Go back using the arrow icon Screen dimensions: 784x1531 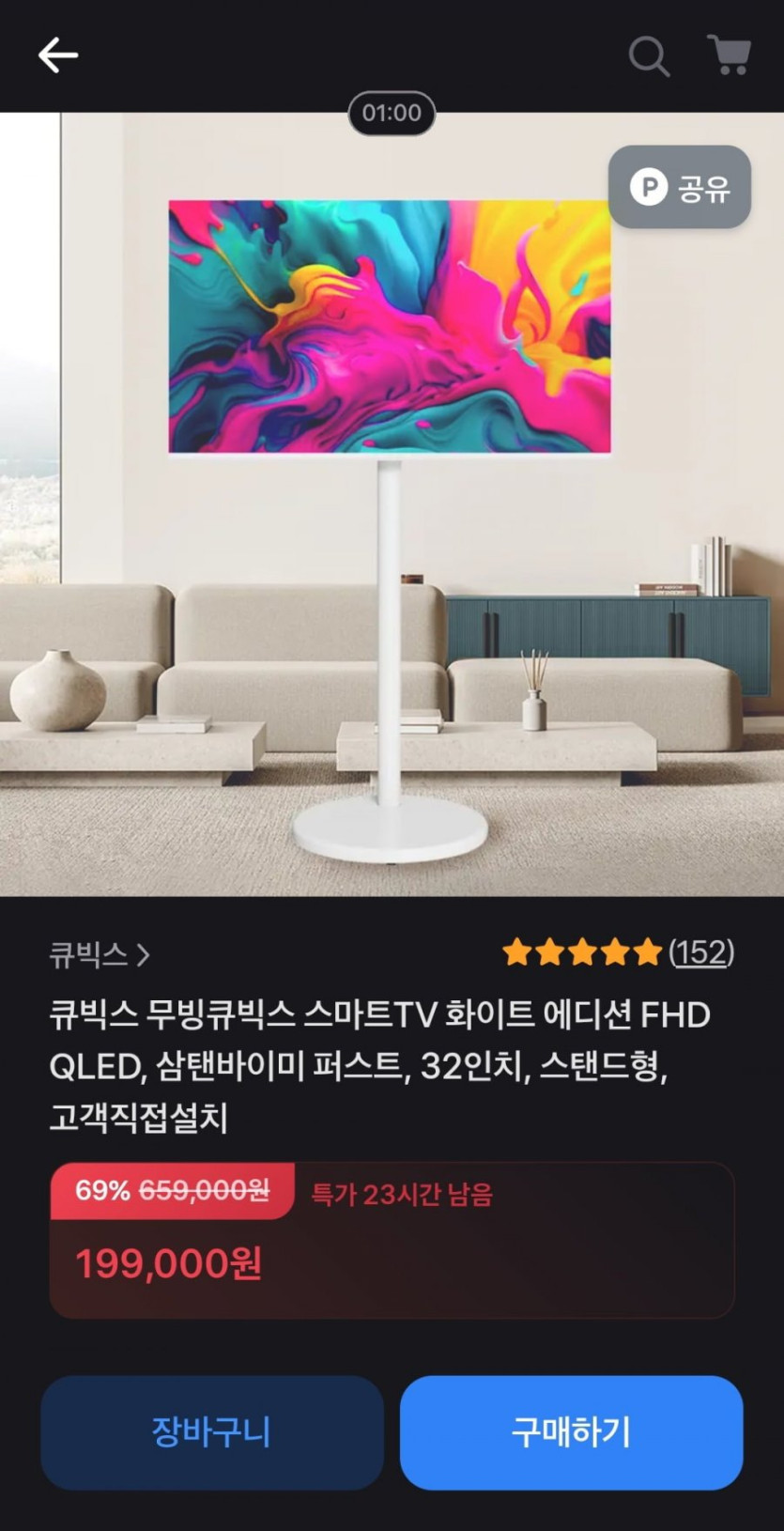(x=57, y=55)
